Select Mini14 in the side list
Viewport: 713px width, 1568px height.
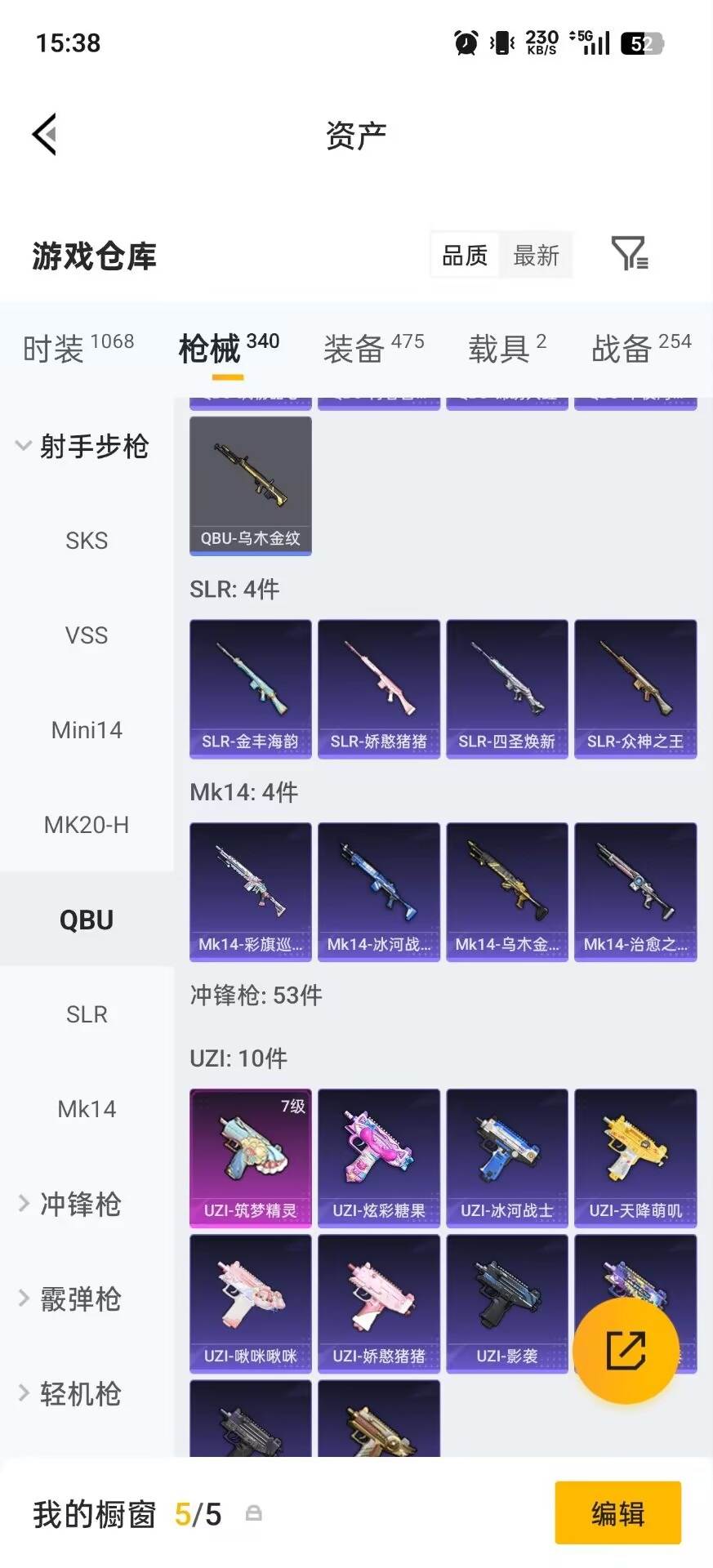87,730
